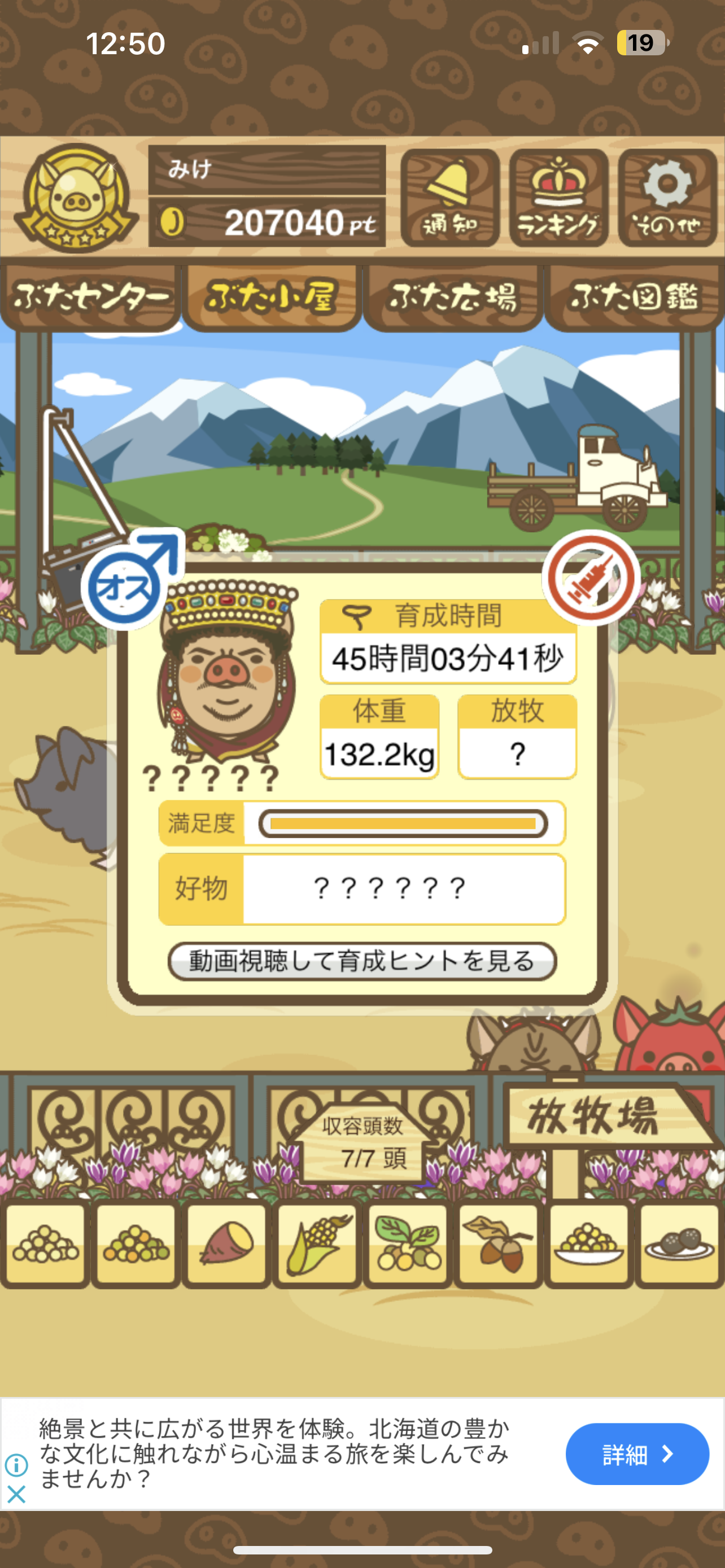Screen dimensions: 725x1568
Task: Open the 通知 notifications bell
Action: point(450,198)
